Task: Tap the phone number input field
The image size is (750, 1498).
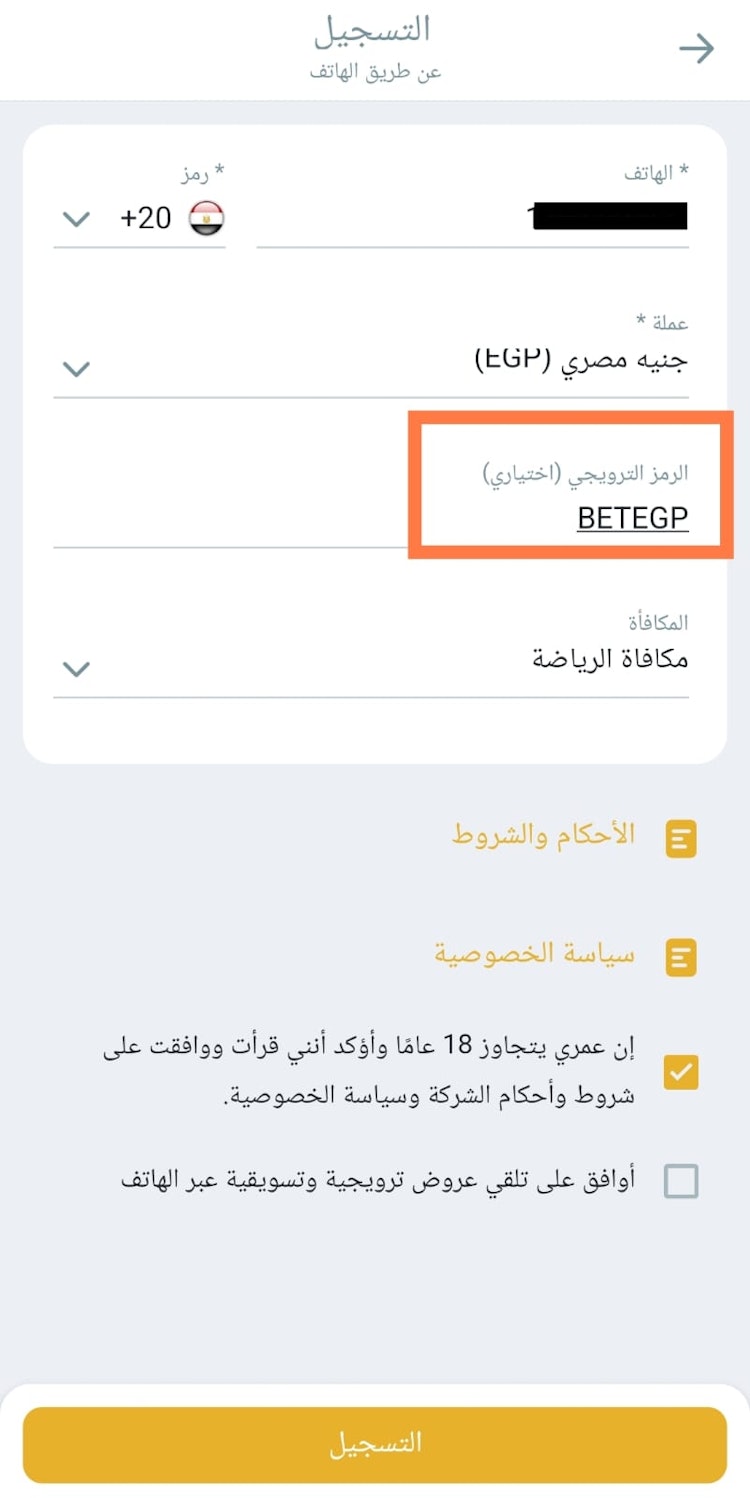Action: [472, 217]
